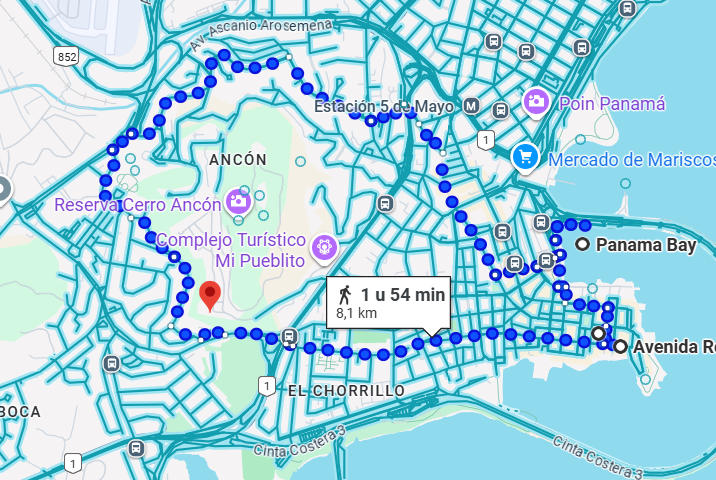Tap the red destination pin

pyautogui.click(x=210, y=295)
